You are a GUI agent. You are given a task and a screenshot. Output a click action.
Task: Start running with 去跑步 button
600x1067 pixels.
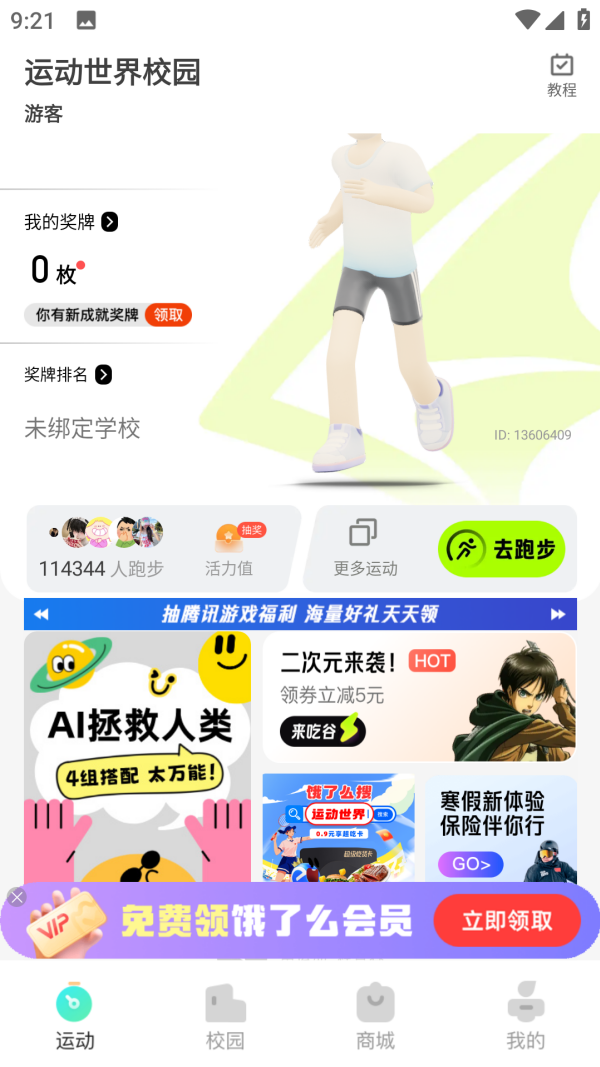(x=502, y=549)
